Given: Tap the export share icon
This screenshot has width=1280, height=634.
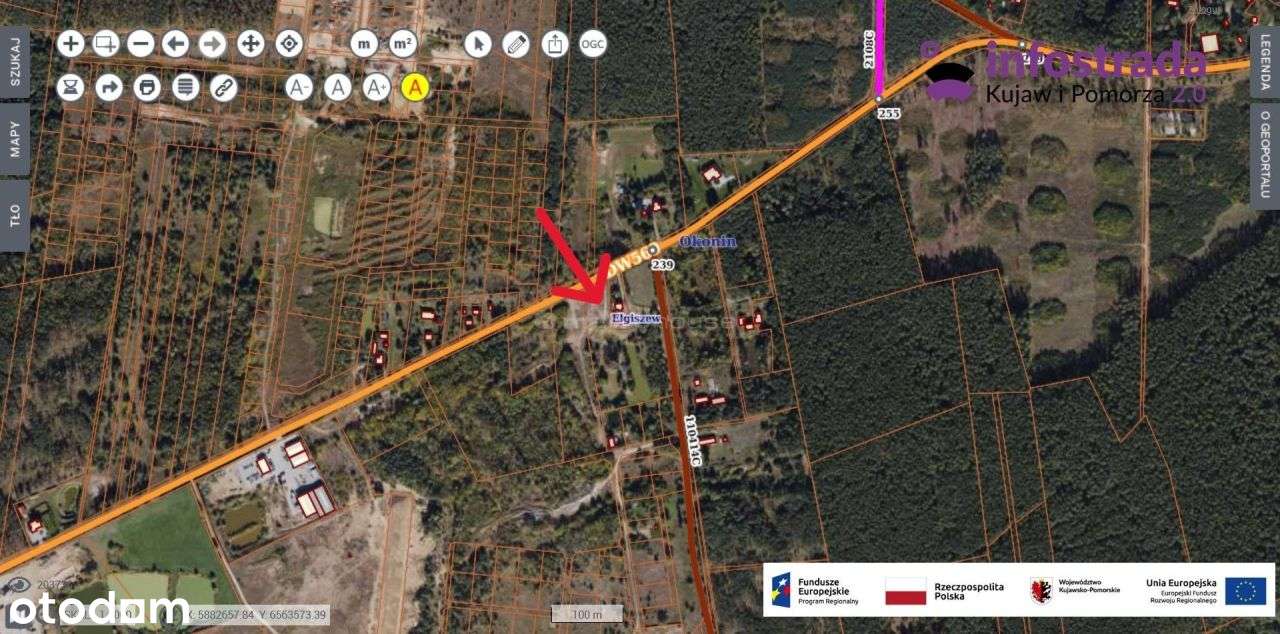Looking at the screenshot, I should (555, 43).
